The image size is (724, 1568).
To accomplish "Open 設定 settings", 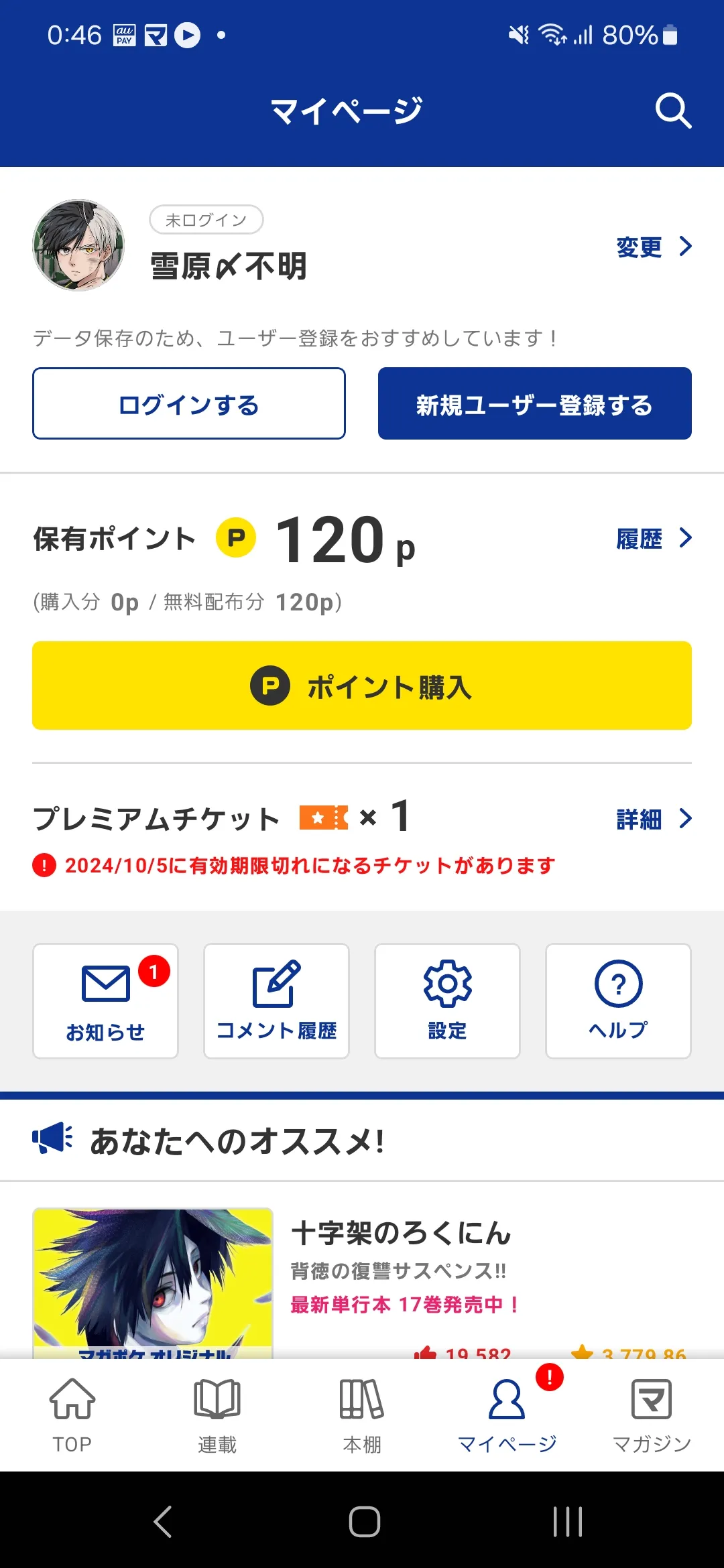I will coord(447,1001).
